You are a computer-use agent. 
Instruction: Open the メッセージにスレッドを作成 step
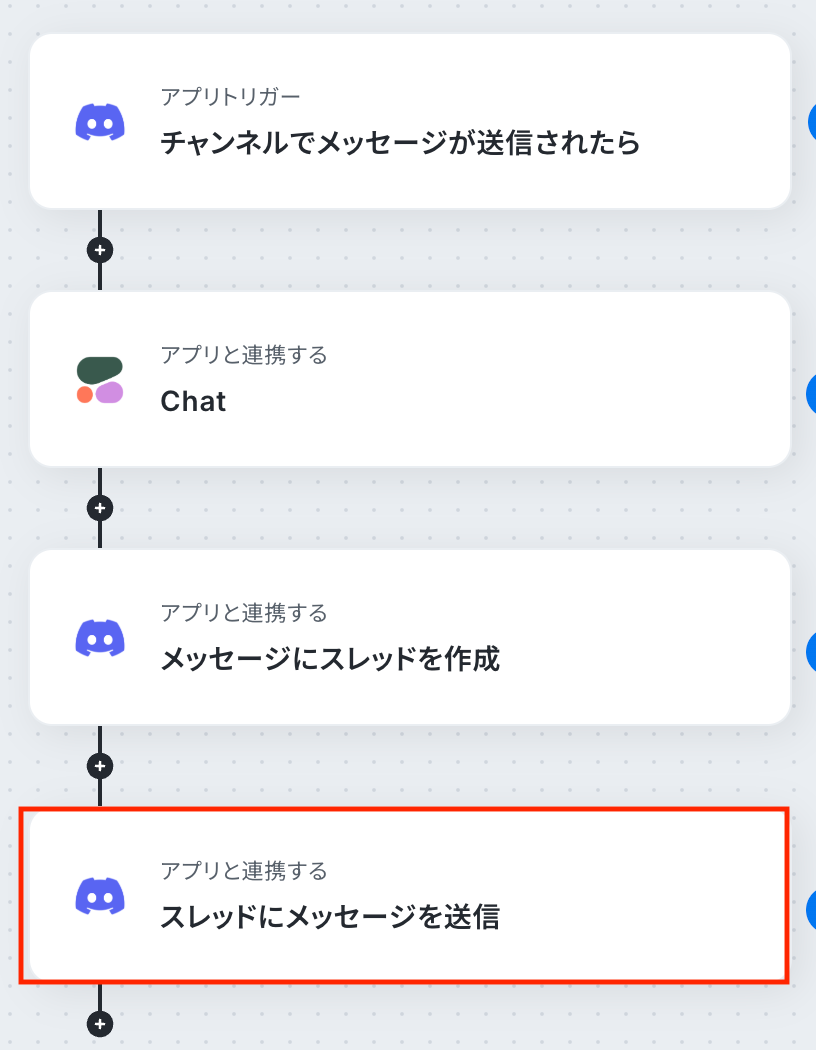410,638
